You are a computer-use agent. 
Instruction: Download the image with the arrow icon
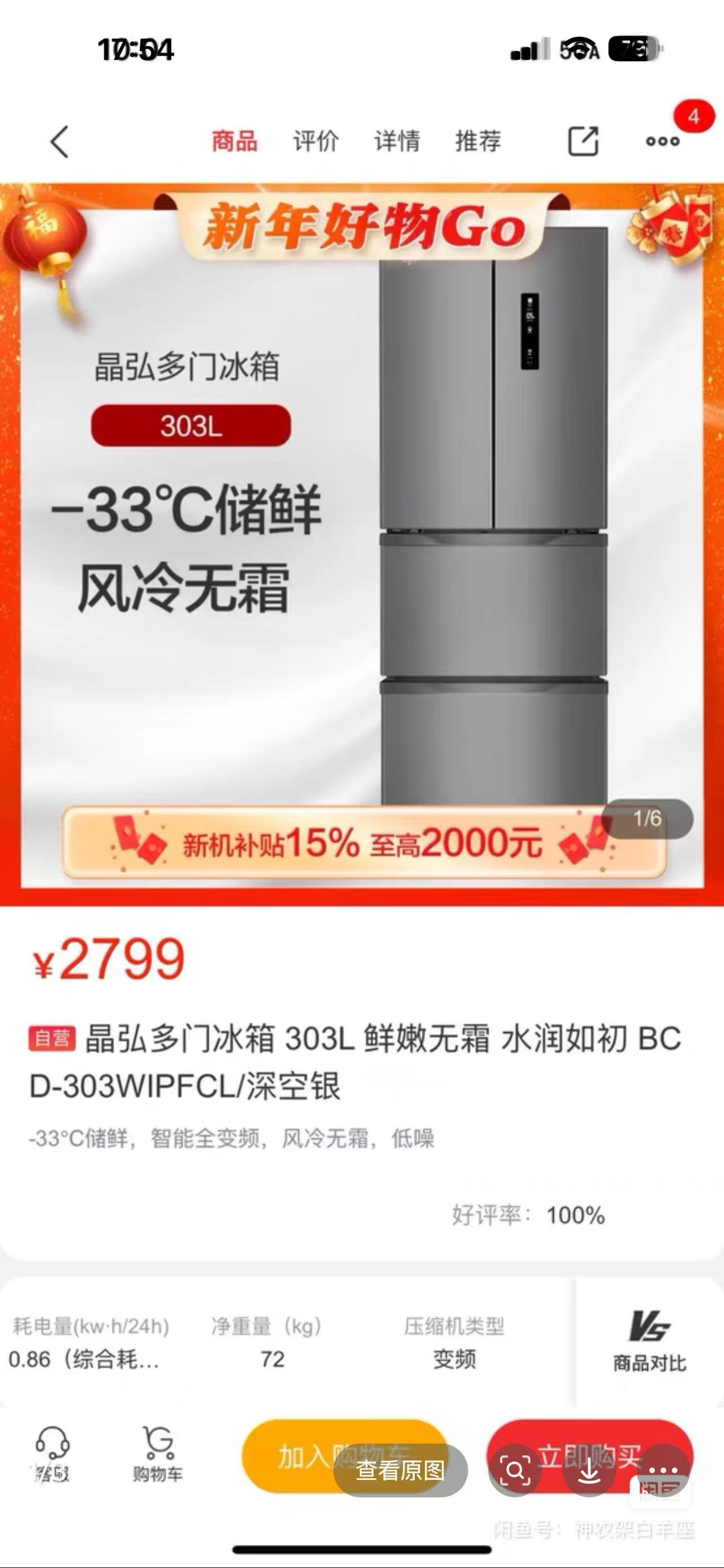pos(589,1471)
